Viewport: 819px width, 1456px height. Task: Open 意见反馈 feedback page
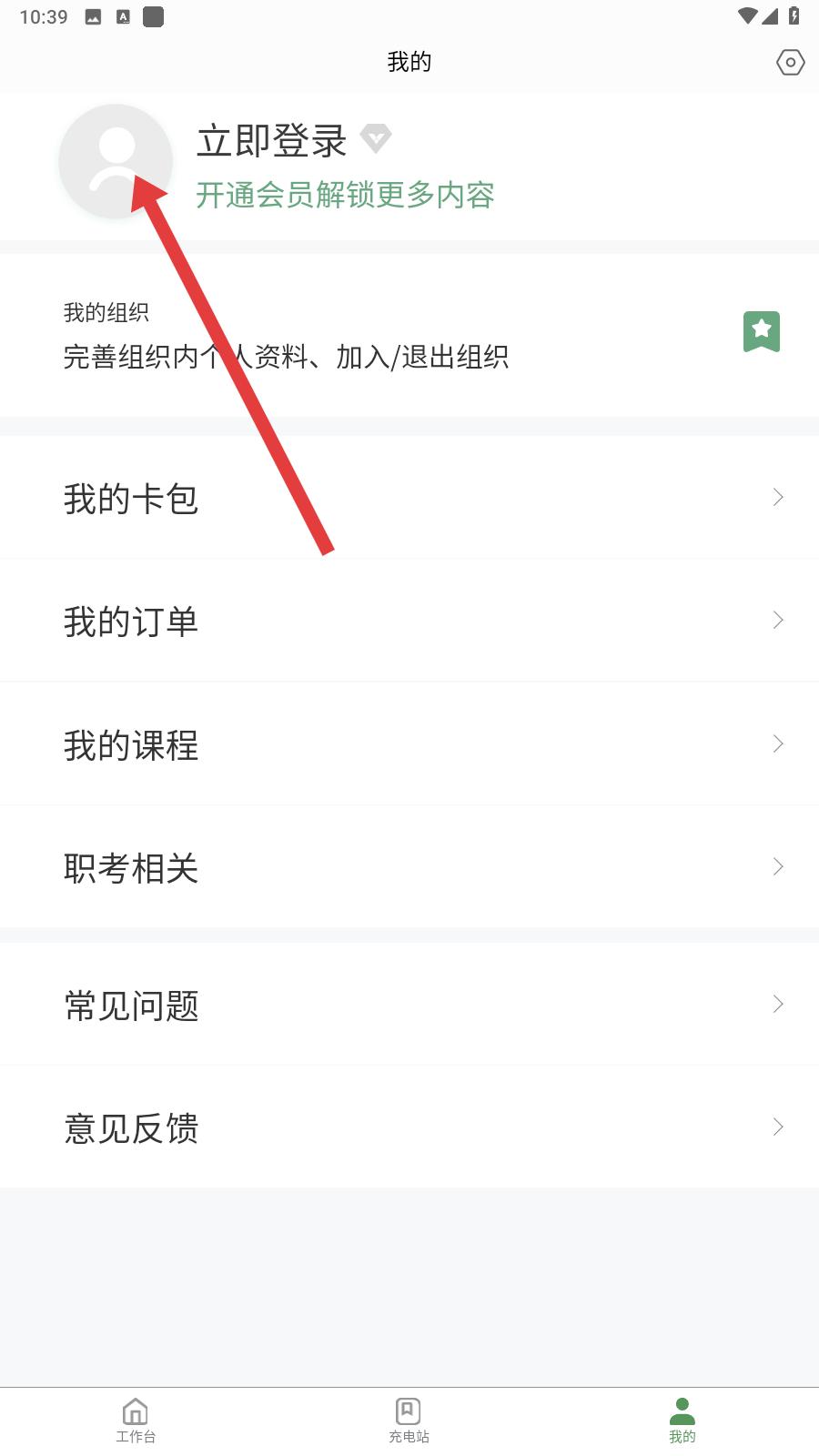tap(409, 1127)
